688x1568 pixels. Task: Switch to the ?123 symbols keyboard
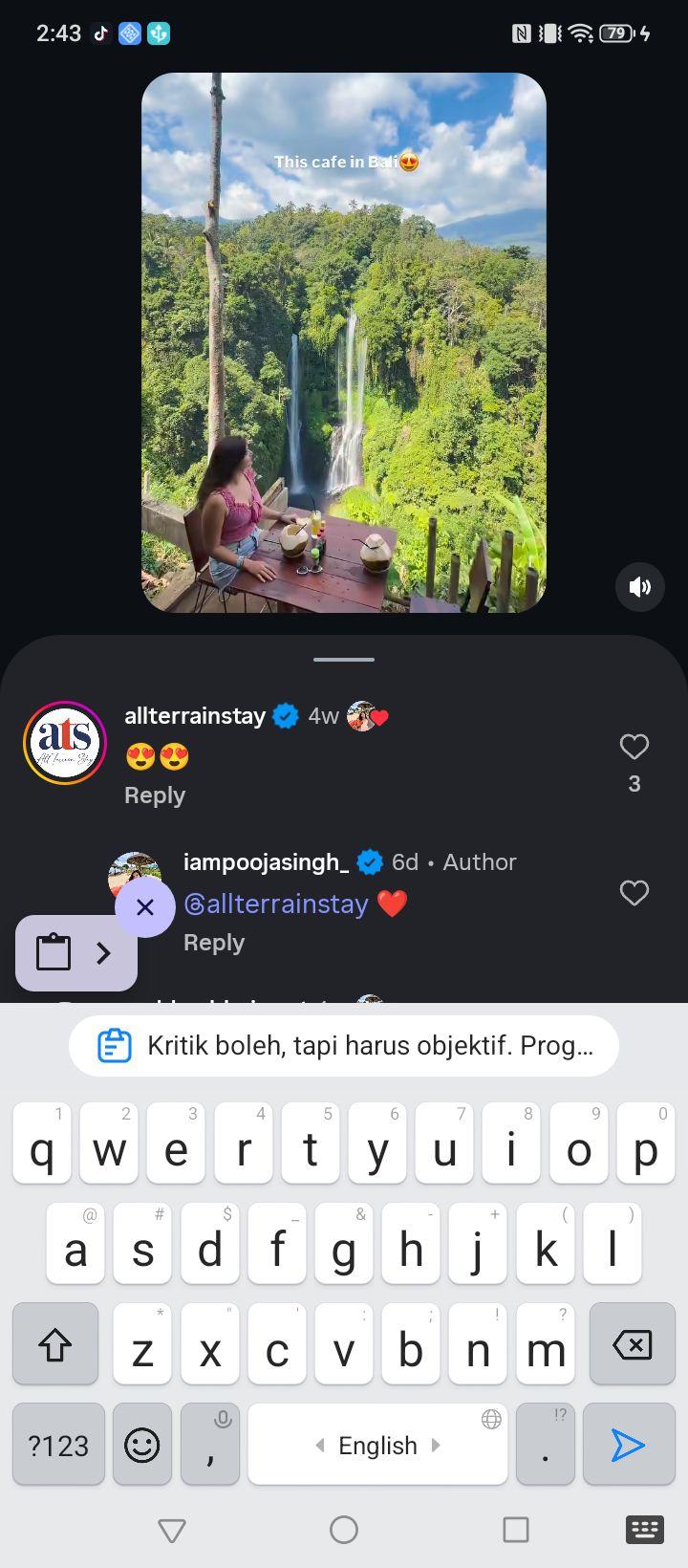pyautogui.click(x=58, y=1445)
